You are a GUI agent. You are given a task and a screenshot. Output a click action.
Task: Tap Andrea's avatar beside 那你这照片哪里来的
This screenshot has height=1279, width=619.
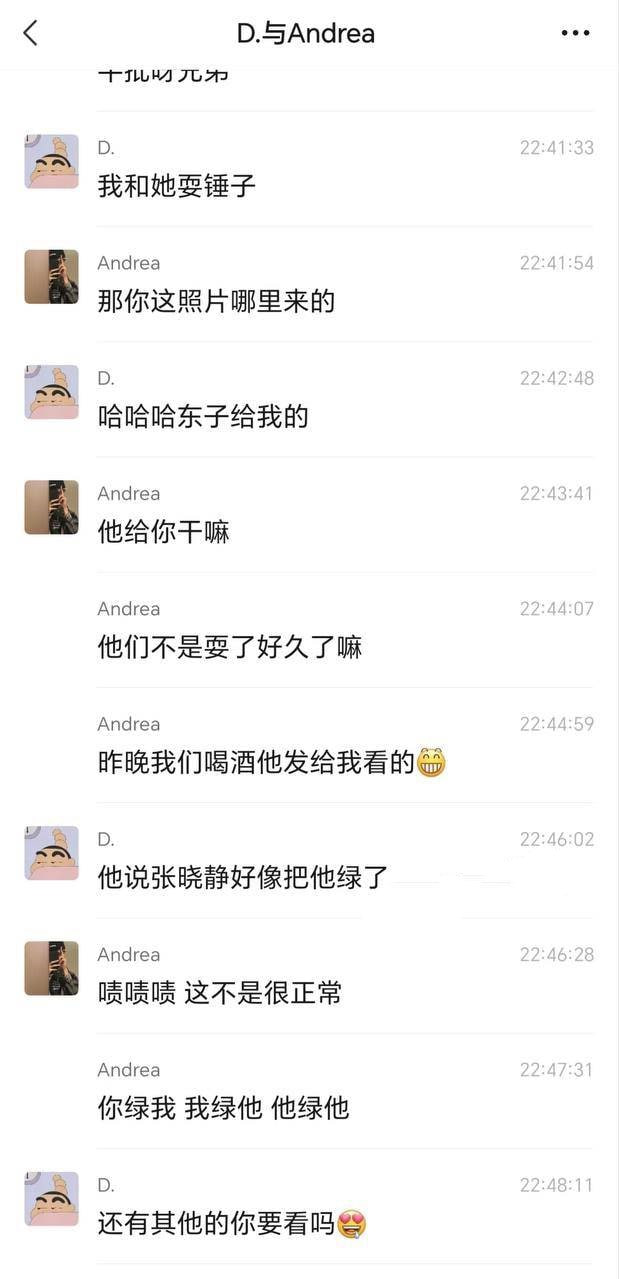click(x=51, y=277)
